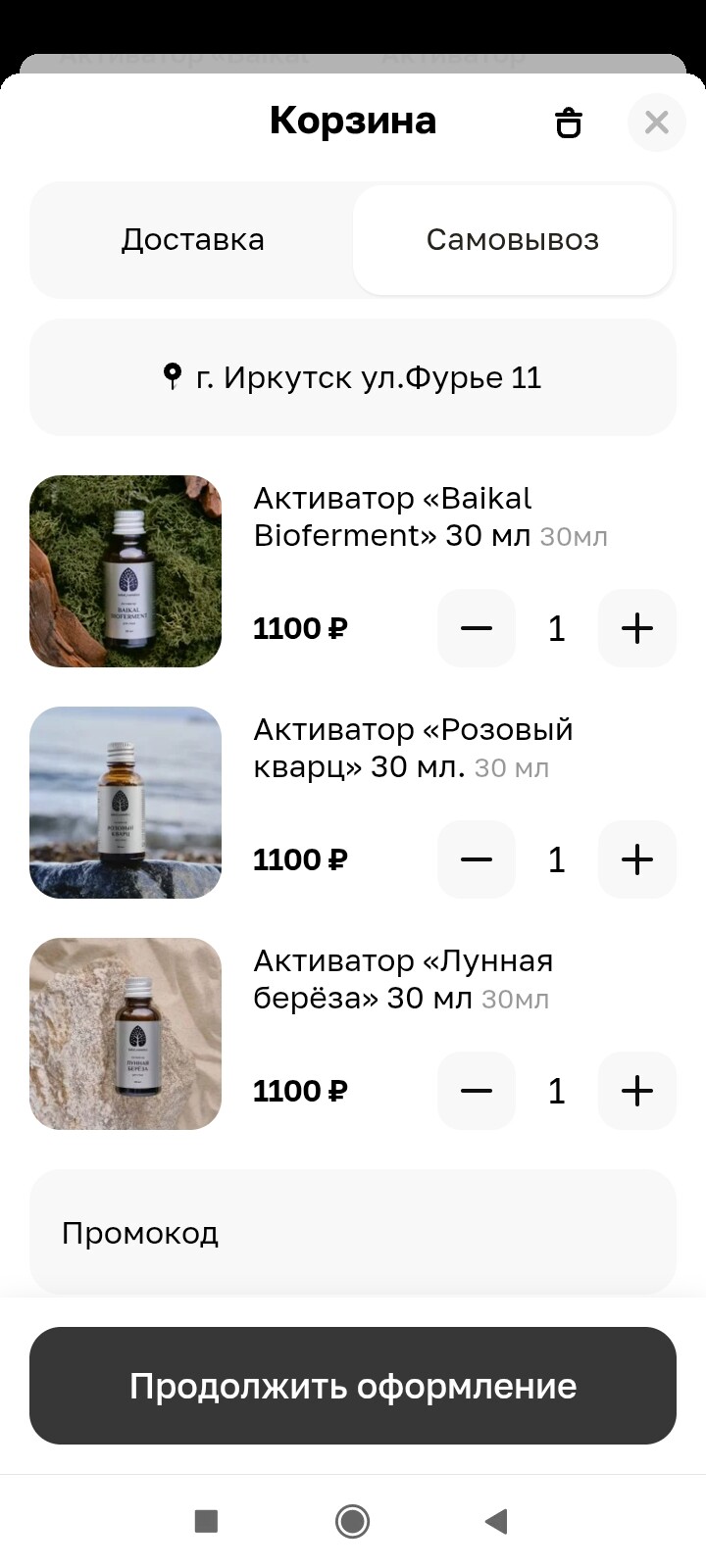Increase quantity of Baikal Bioferment activator
This screenshot has height=1568, width=706.
pos(637,628)
